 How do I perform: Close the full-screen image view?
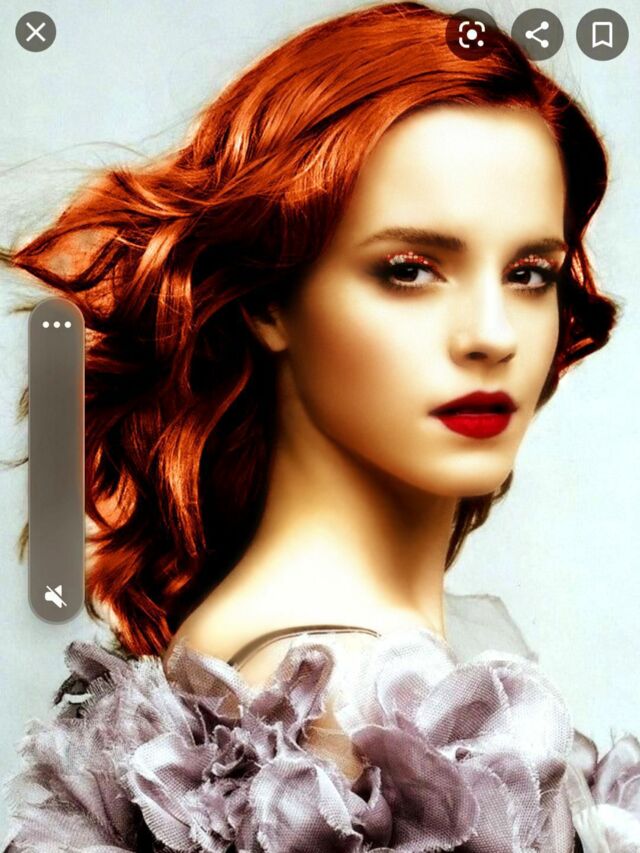(x=36, y=32)
